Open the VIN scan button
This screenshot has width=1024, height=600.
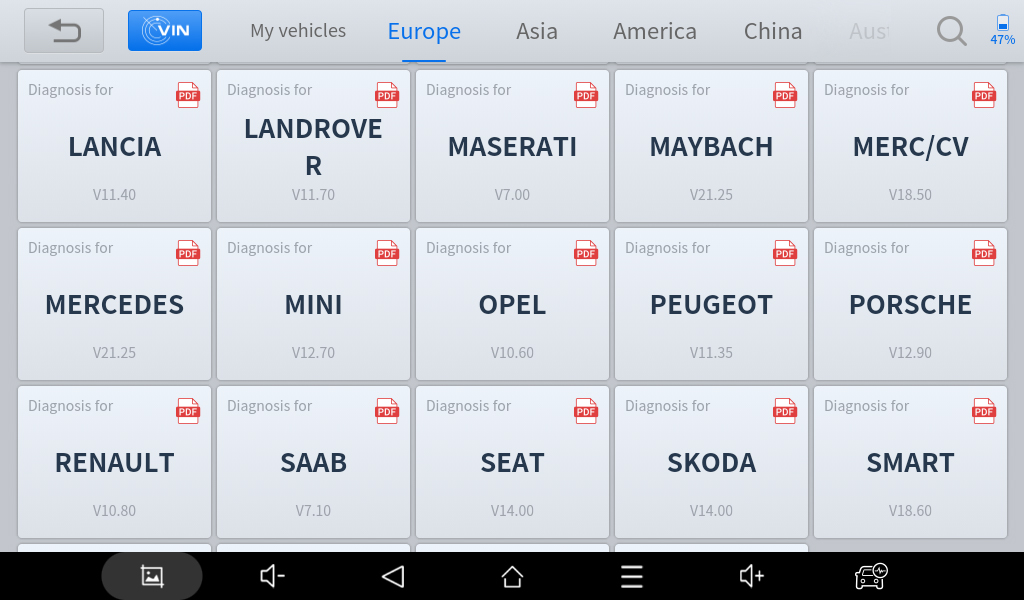click(165, 31)
